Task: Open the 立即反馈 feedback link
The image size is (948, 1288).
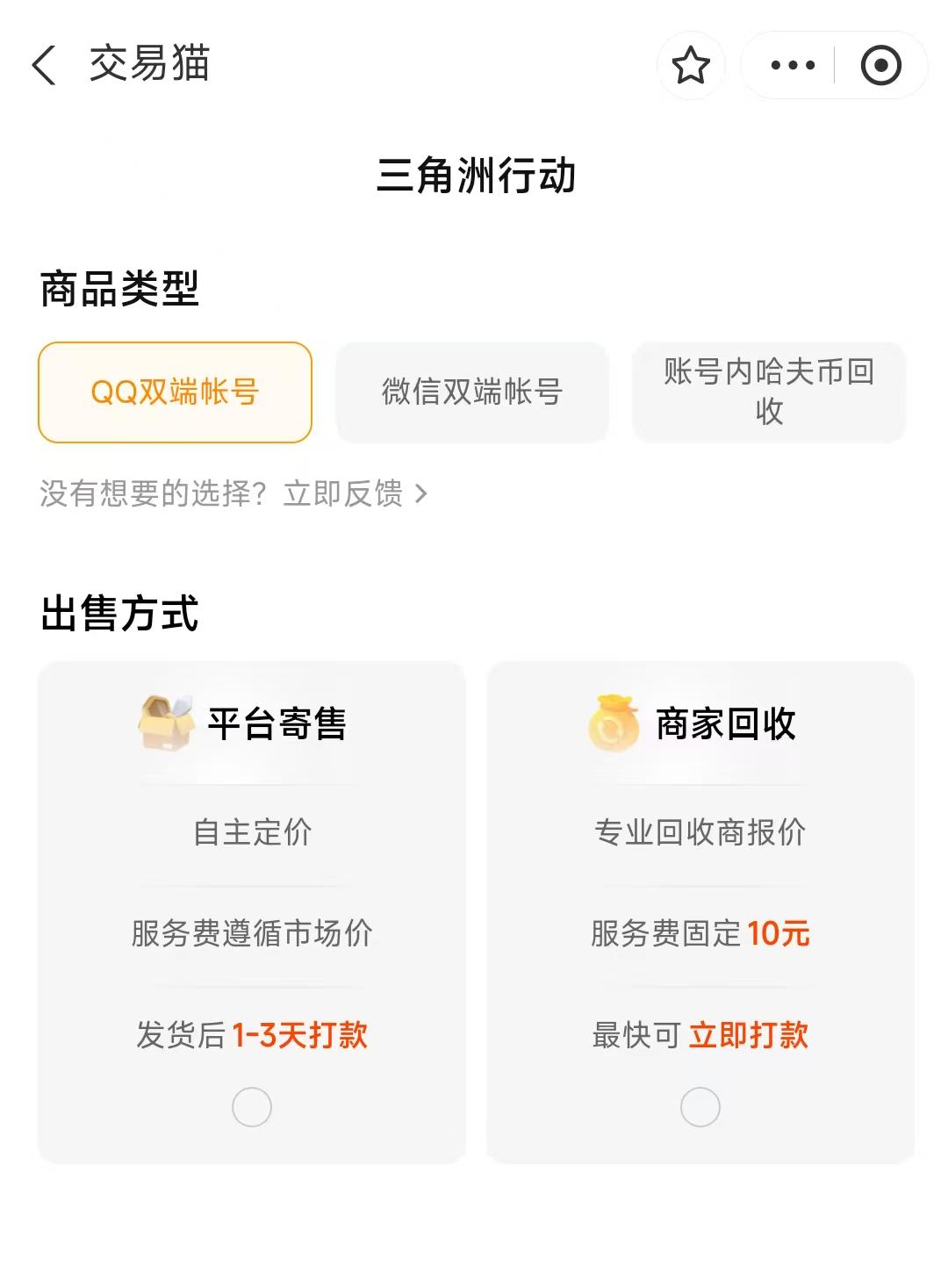Action: (355, 494)
